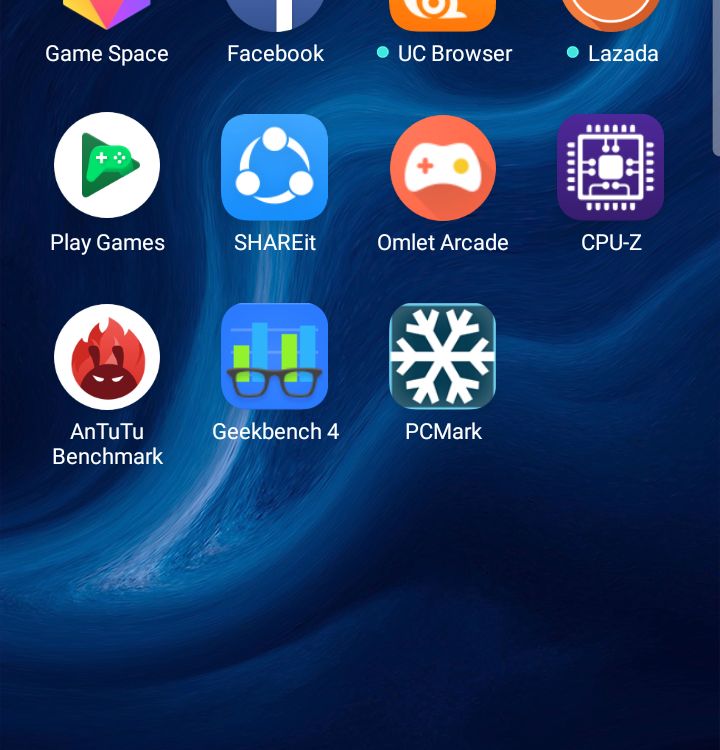Launch the Facebook app
This screenshot has width=720, height=750.
click(275, 20)
